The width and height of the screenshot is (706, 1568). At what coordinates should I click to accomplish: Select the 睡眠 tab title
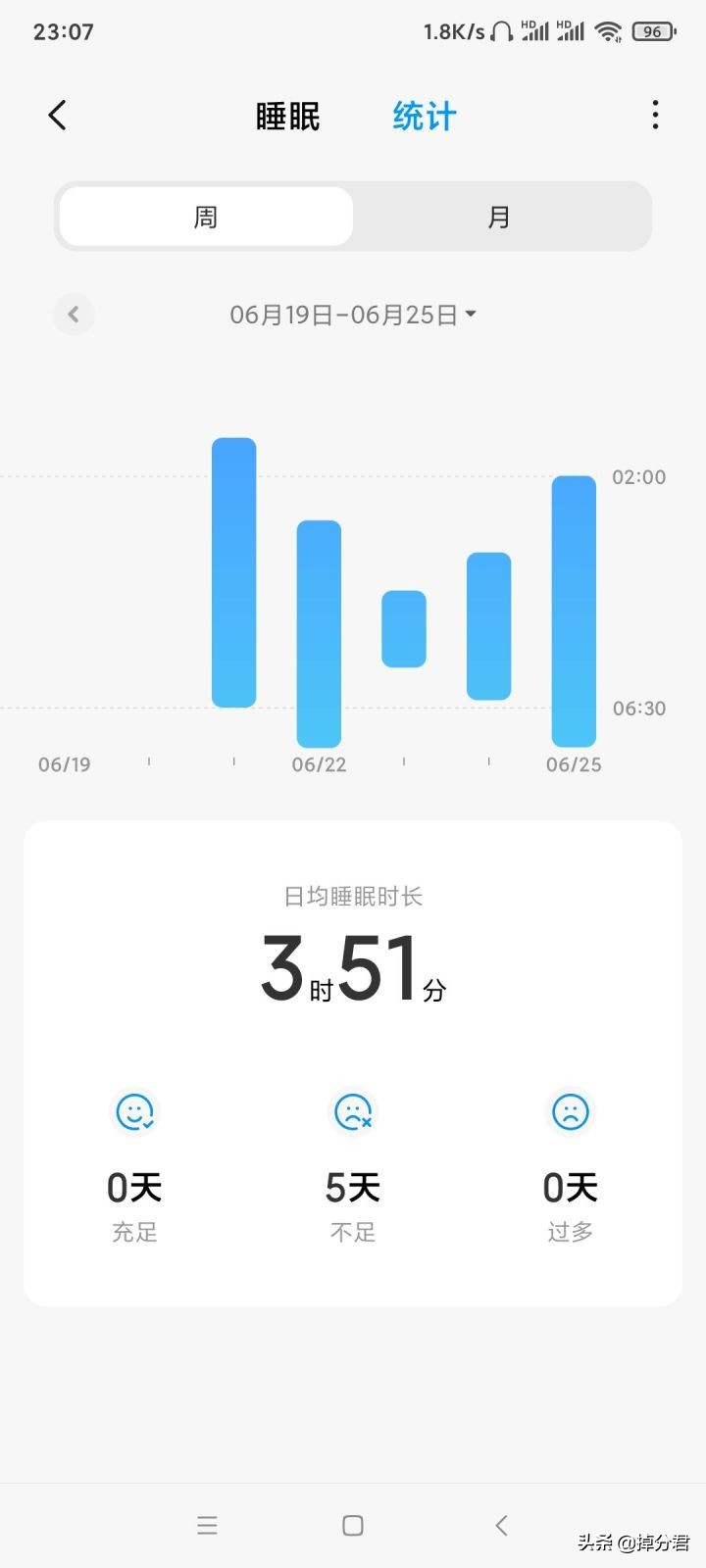click(288, 115)
